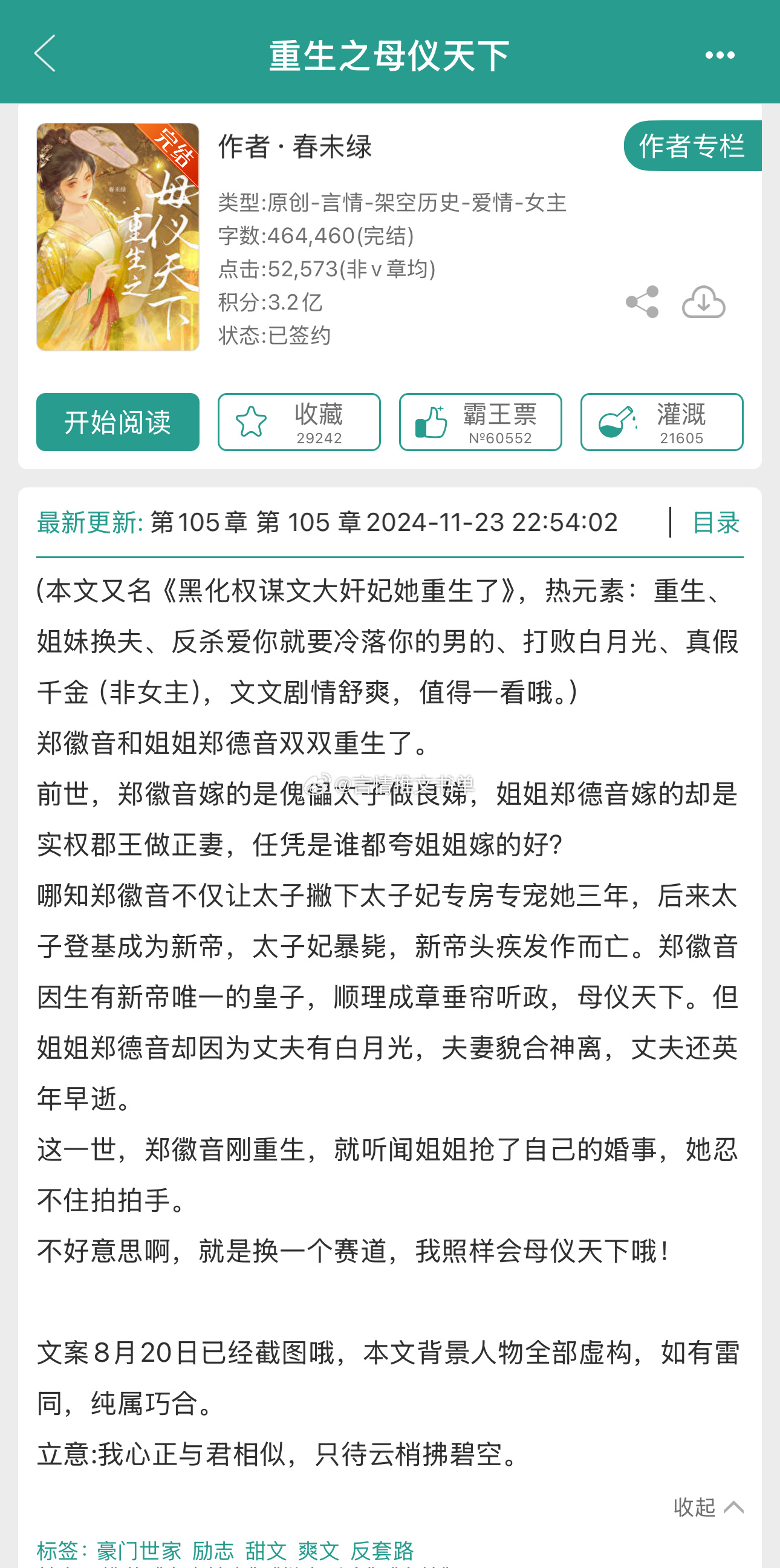Image resolution: width=780 pixels, height=1568 pixels.
Task: Open the 豪门世家 tag
Action: (x=138, y=1550)
